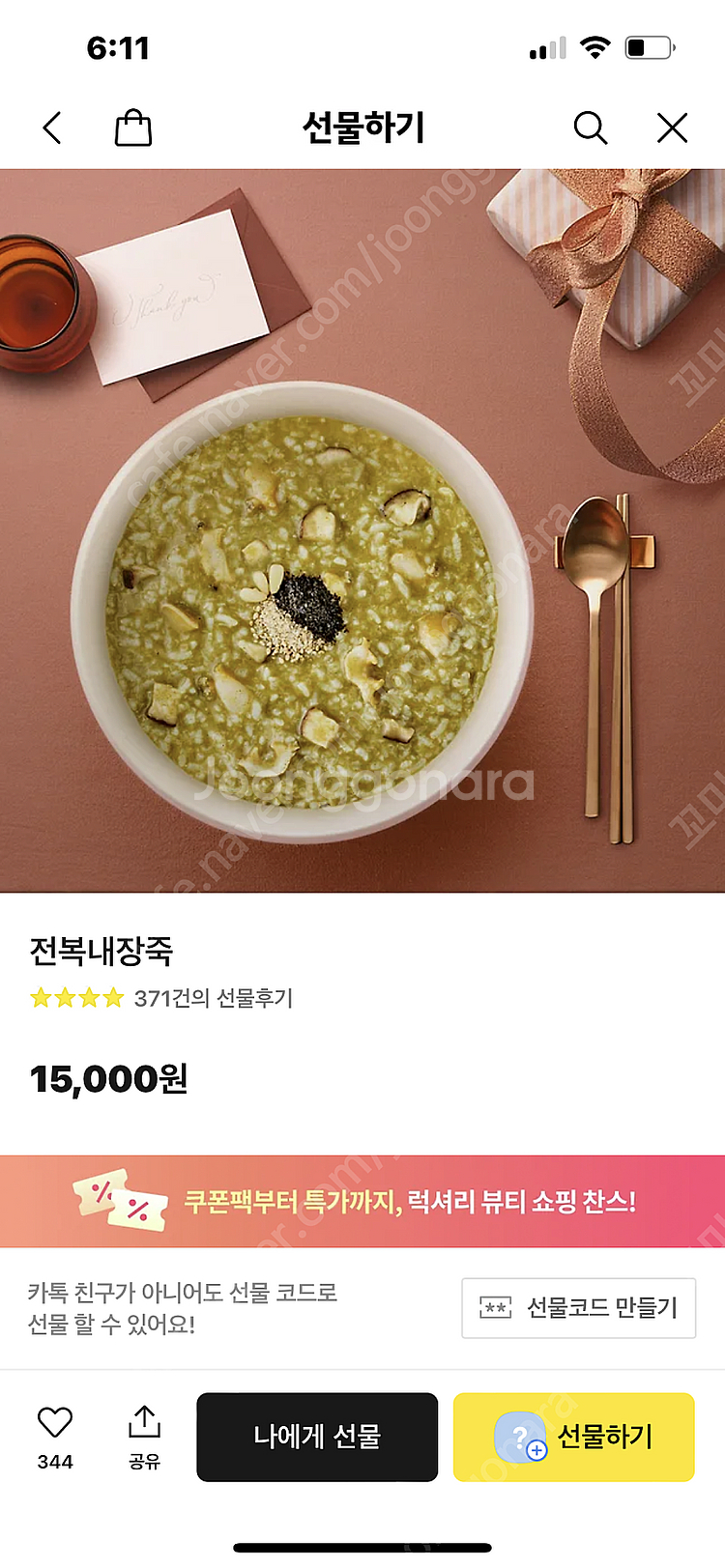Tap the 15,000원 price text
Viewport: 725px width, 1568px height.
(x=109, y=1079)
